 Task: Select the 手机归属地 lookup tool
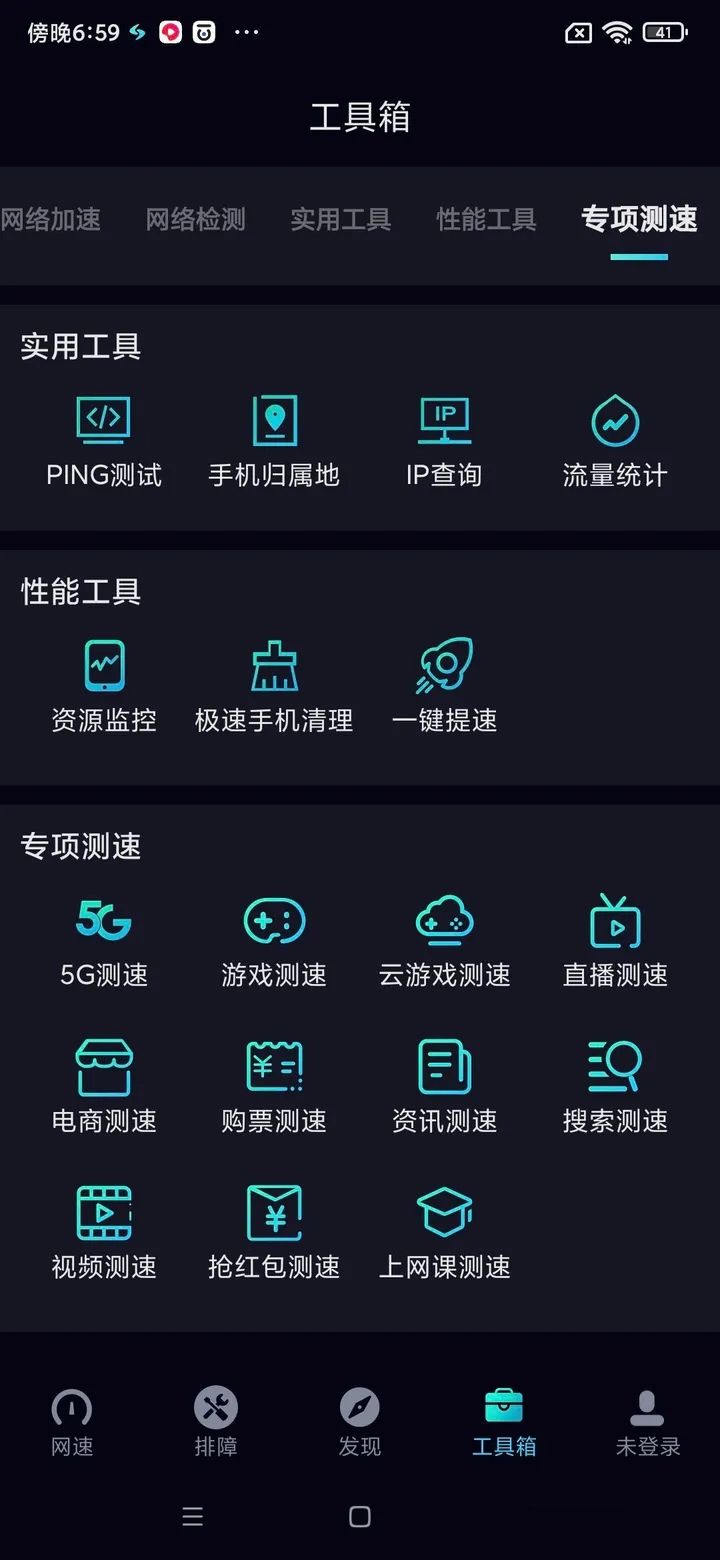point(273,440)
